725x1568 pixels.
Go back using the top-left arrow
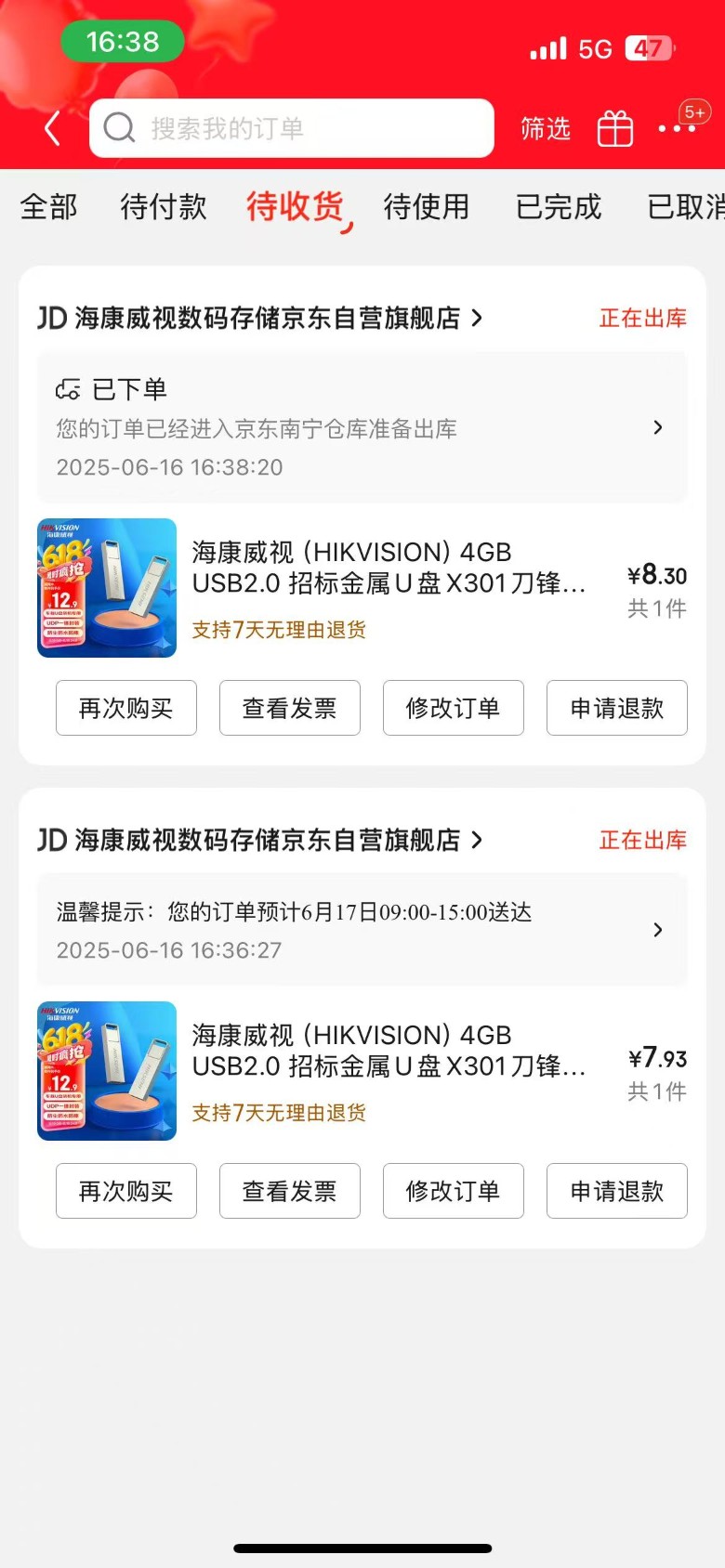tap(53, 128)
